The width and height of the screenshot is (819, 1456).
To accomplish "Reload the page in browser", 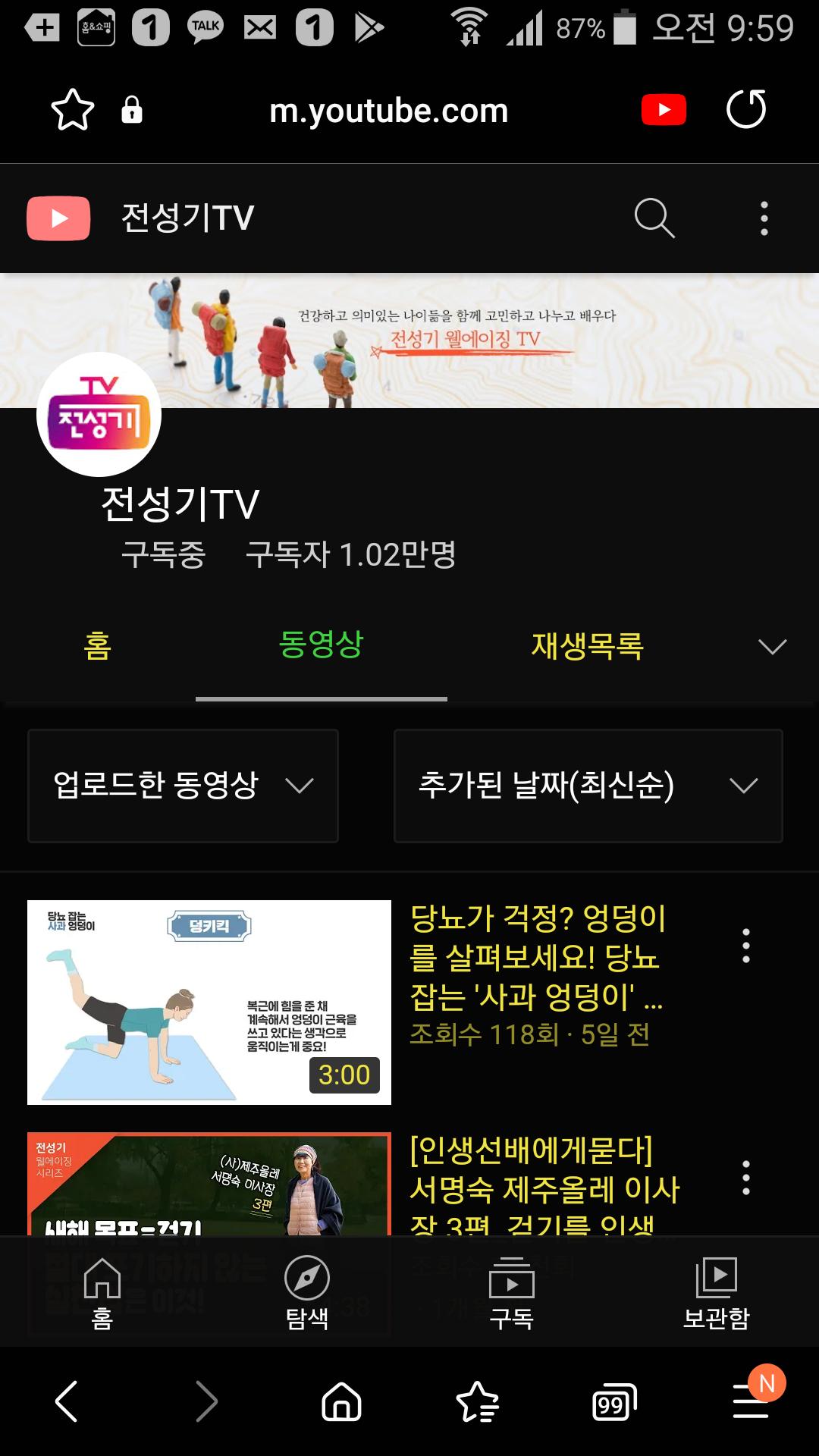I will coord(746,110).
